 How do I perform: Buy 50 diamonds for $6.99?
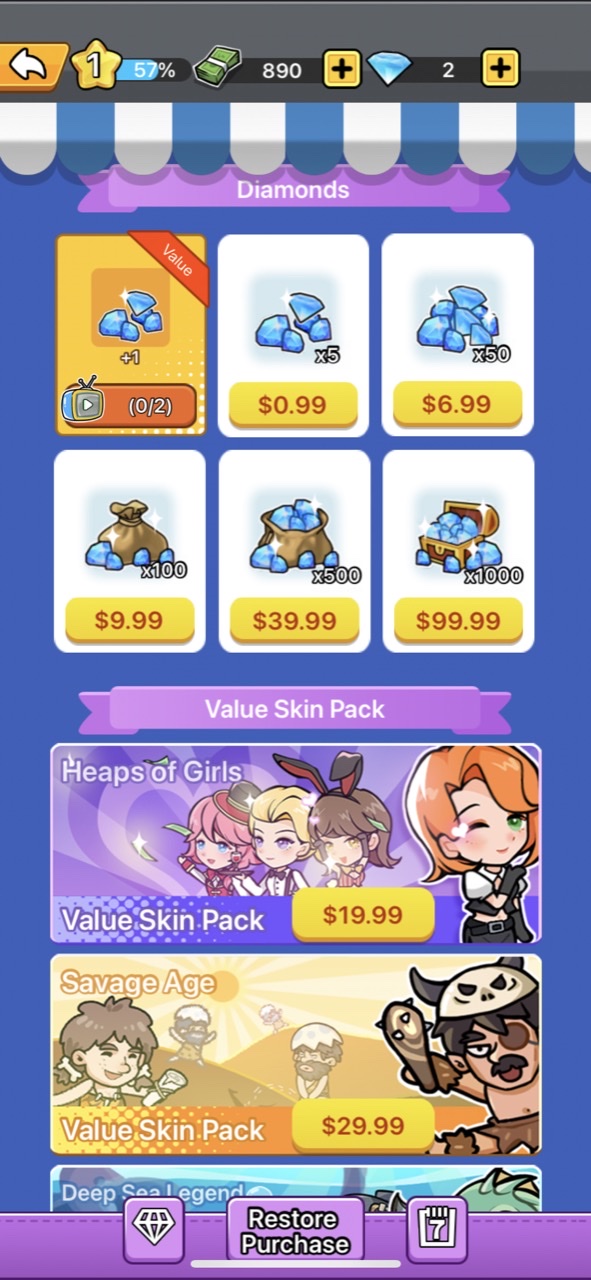tap(457, 404)
